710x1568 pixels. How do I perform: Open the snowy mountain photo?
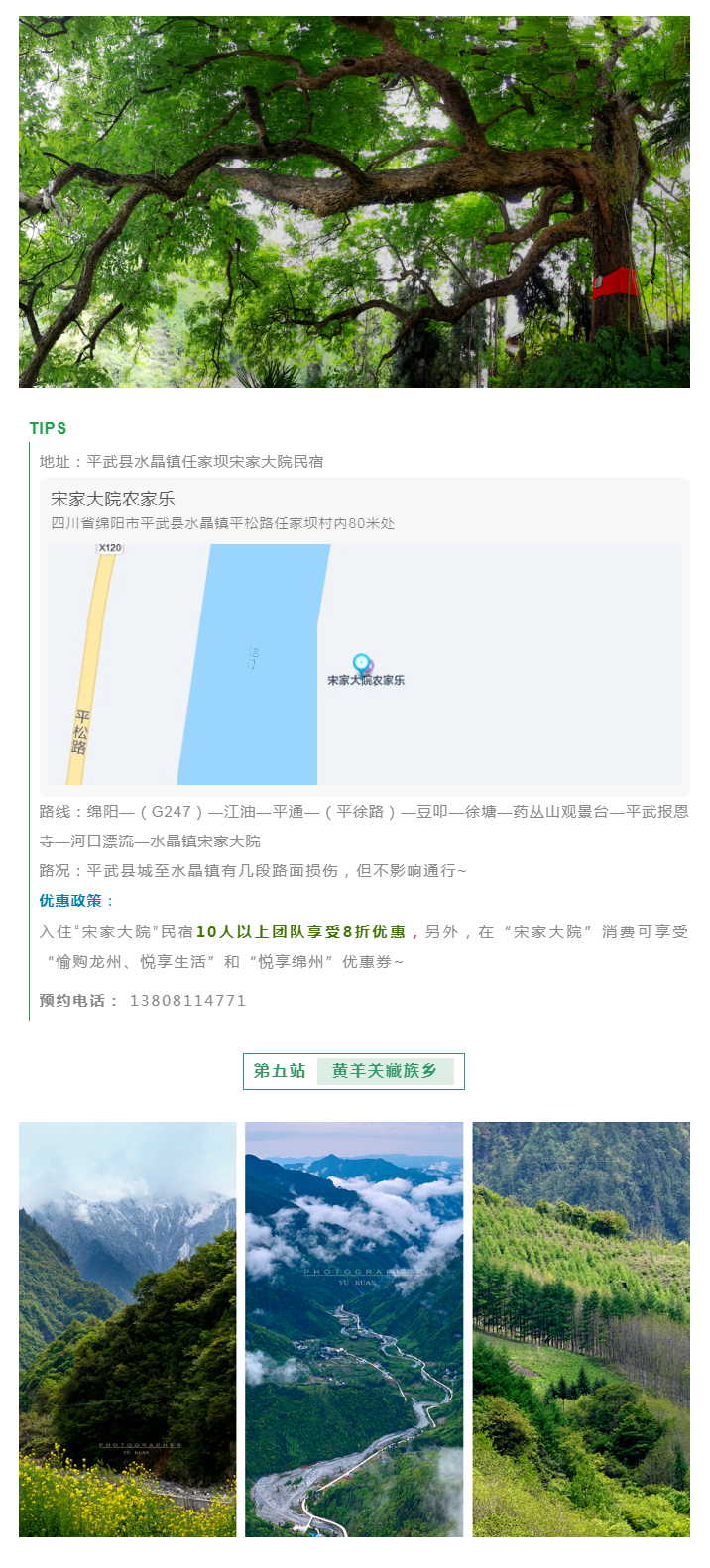[x=127, y=1329]
